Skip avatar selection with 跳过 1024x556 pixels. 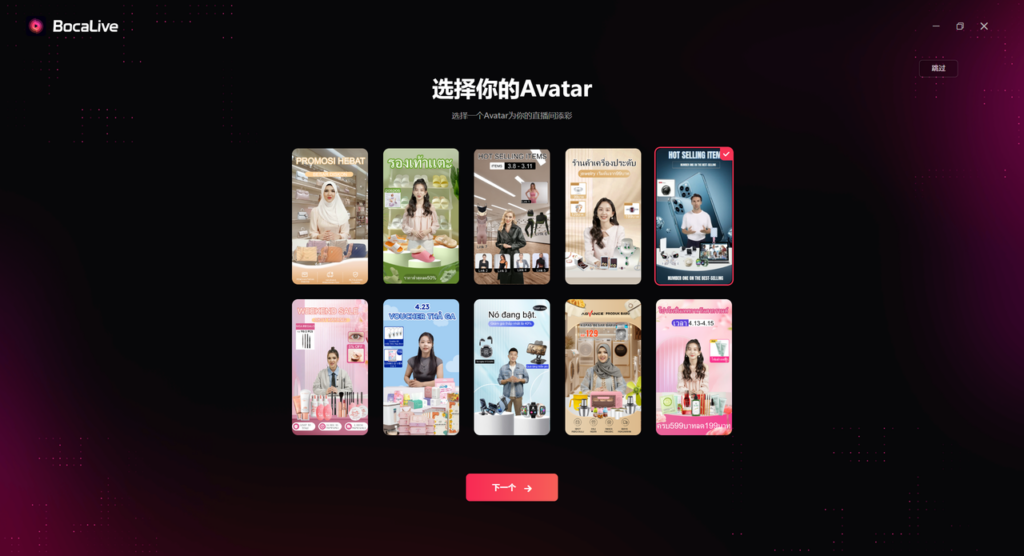(x=938, y=68)
